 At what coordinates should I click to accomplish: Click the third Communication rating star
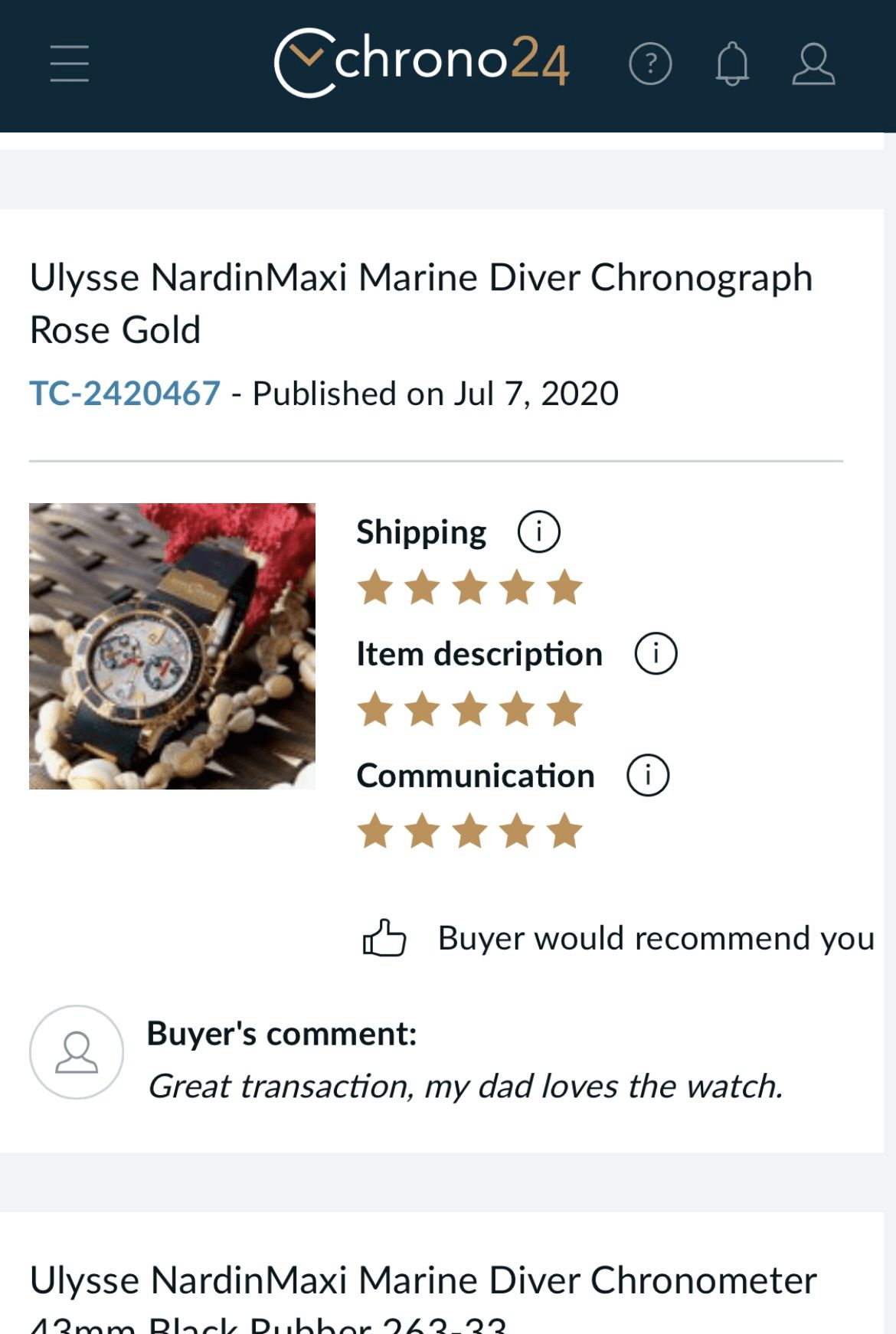470,829
